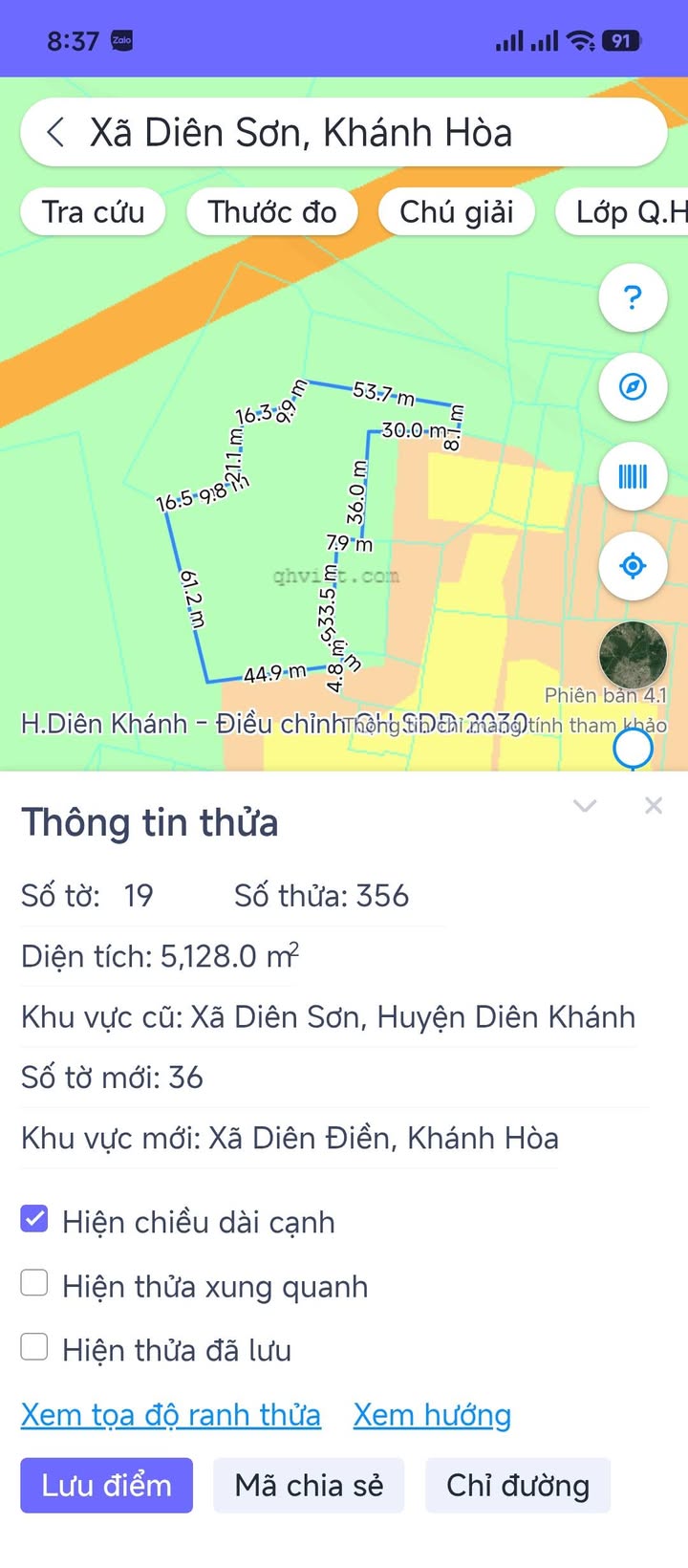Viewport: 688px width, 1568px height.
Task: Enable Hiện thửa xung quanh checkbox
Action: coord(34,1283)
